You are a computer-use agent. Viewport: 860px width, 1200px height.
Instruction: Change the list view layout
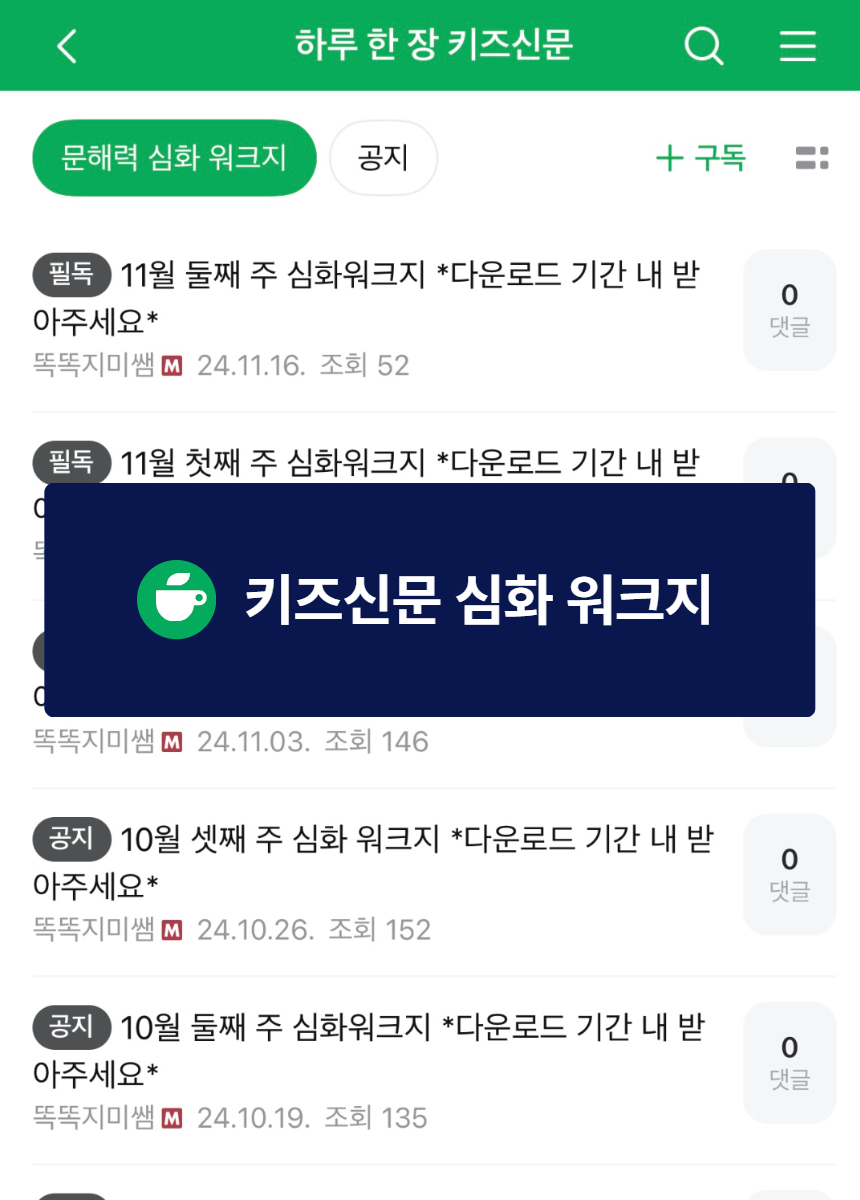point(812,158)
